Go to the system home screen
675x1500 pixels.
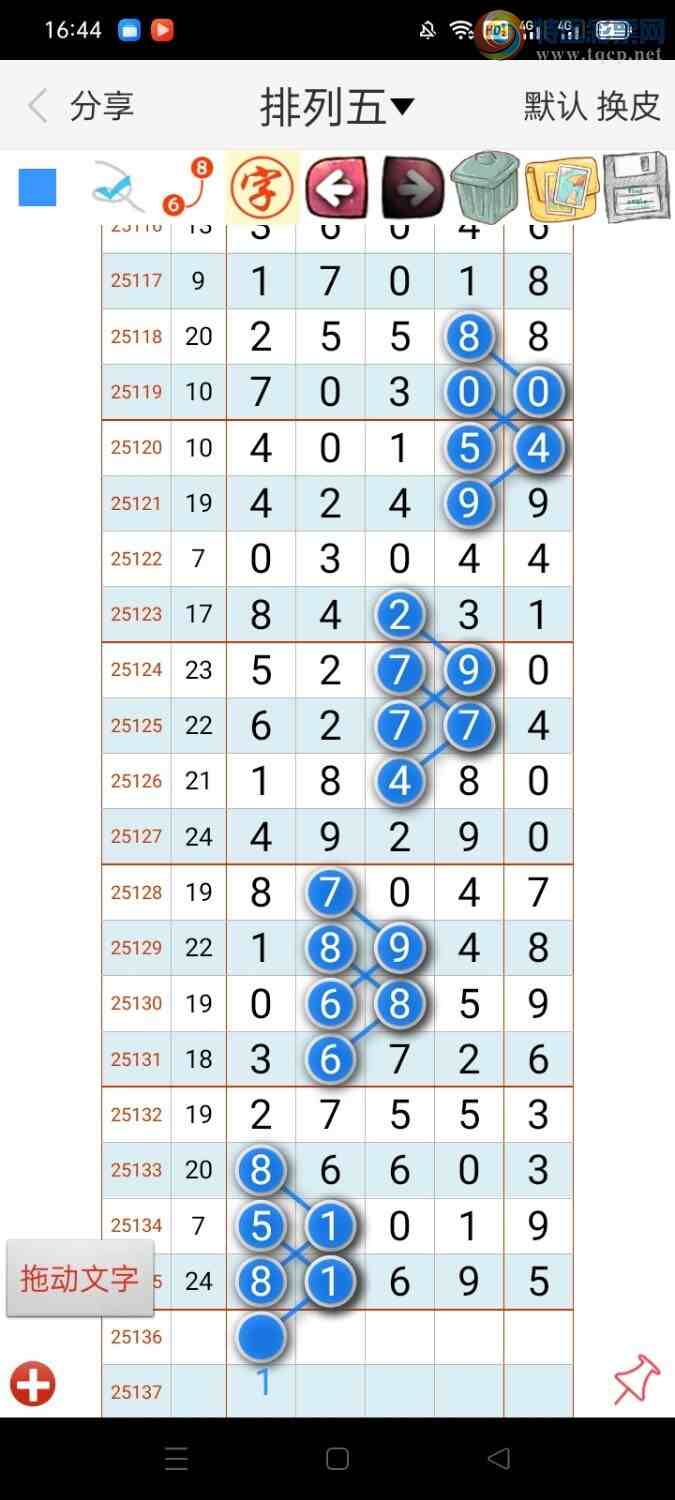[x=337, y=1458]
